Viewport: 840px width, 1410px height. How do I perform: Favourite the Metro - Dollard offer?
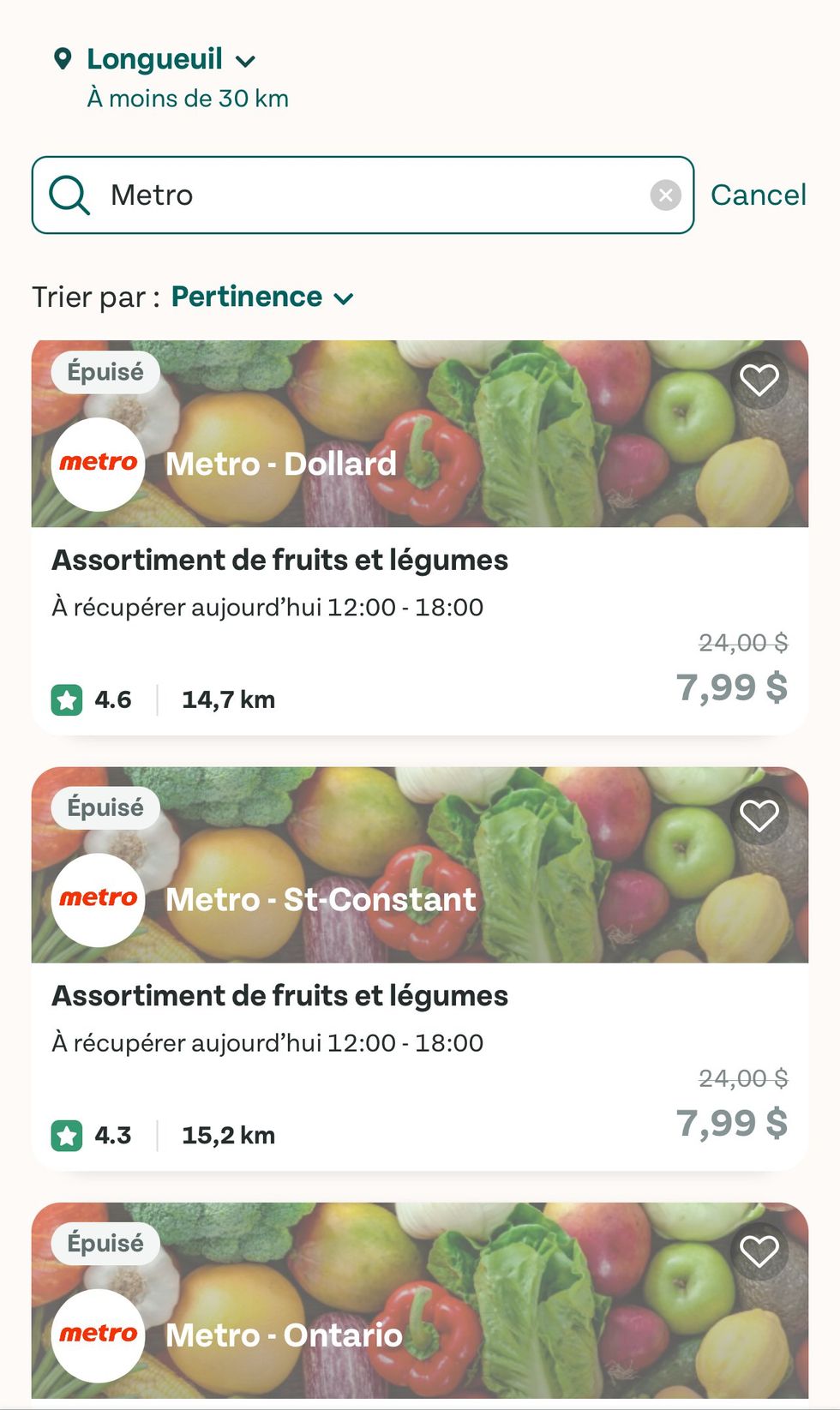(759, 380)
